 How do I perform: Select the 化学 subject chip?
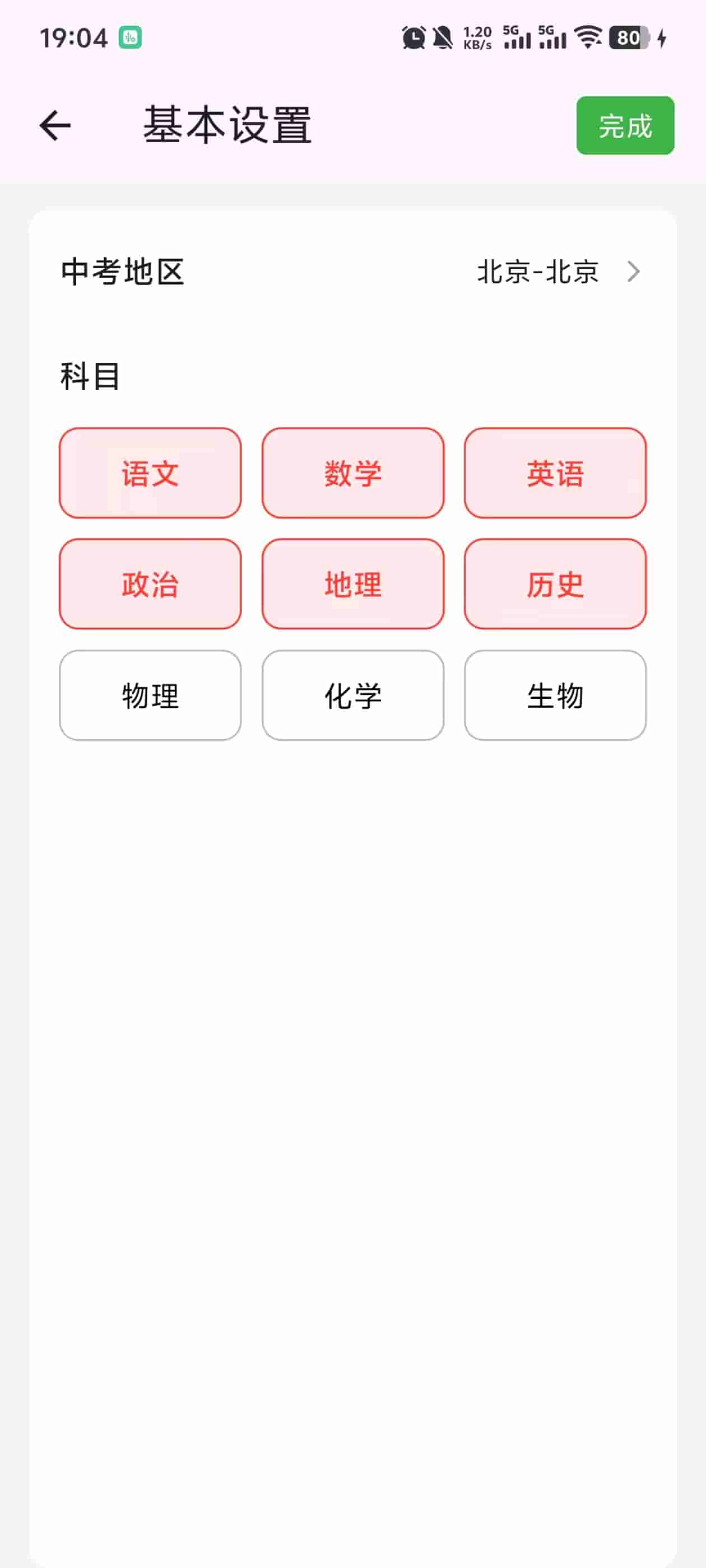pyautogui.click(x=352, y=696)
